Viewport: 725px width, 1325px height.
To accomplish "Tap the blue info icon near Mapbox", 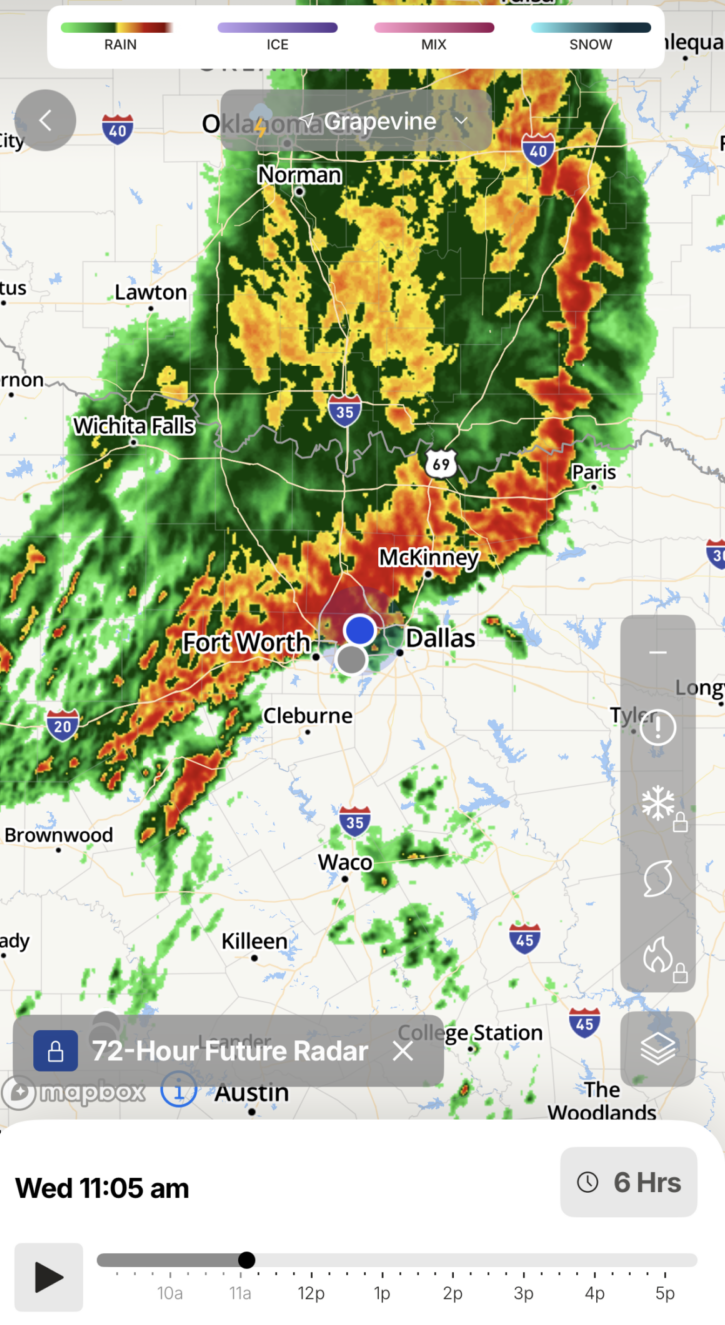I will pyautogui.click(x=179, y=1091).
